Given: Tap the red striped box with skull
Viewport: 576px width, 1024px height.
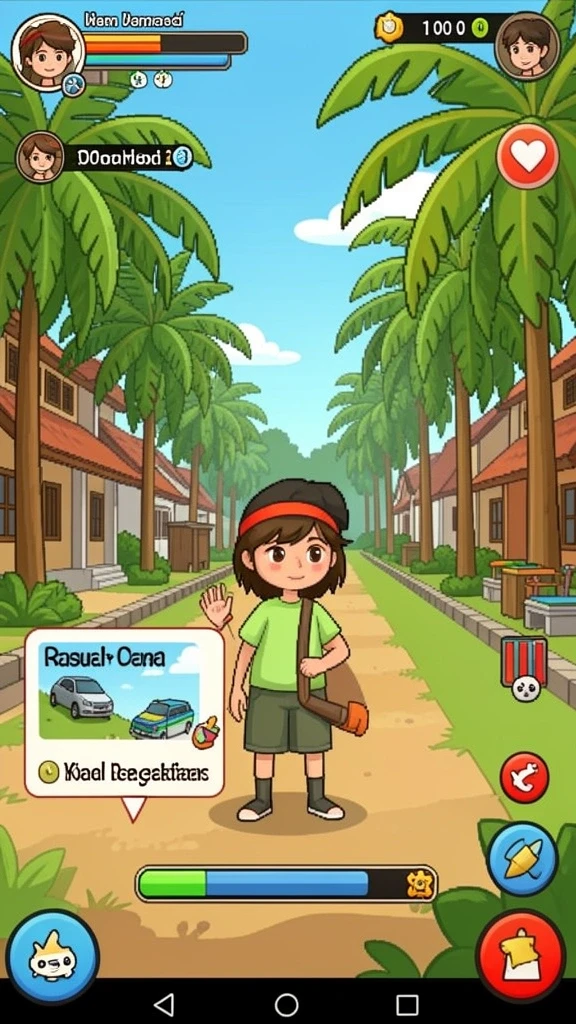Looking at the screenshot, I should [x=524, y=669].
